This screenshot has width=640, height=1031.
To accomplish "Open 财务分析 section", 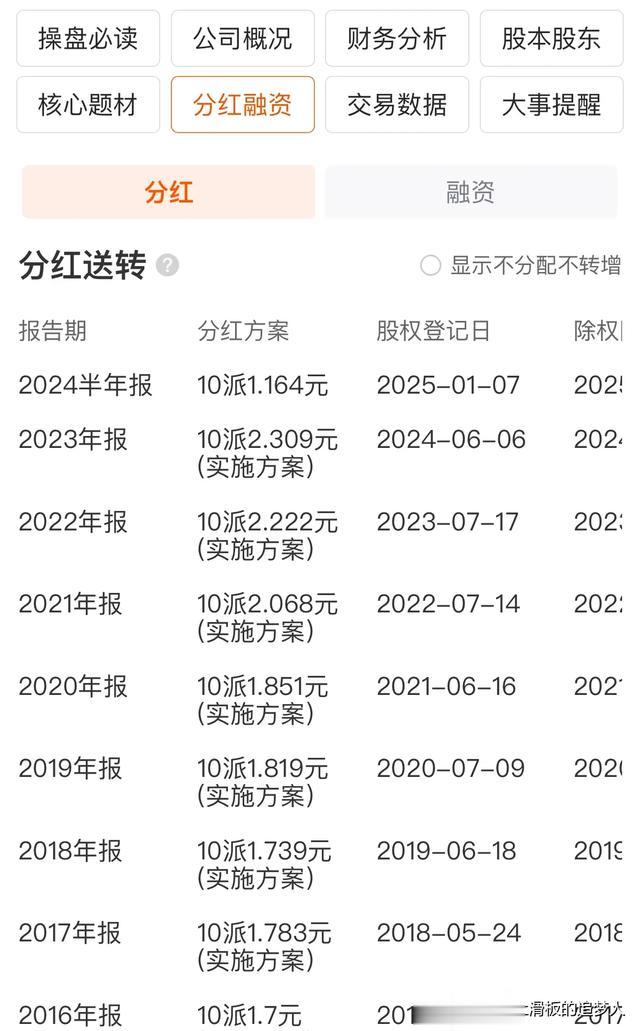I will [x=397, y=39].
